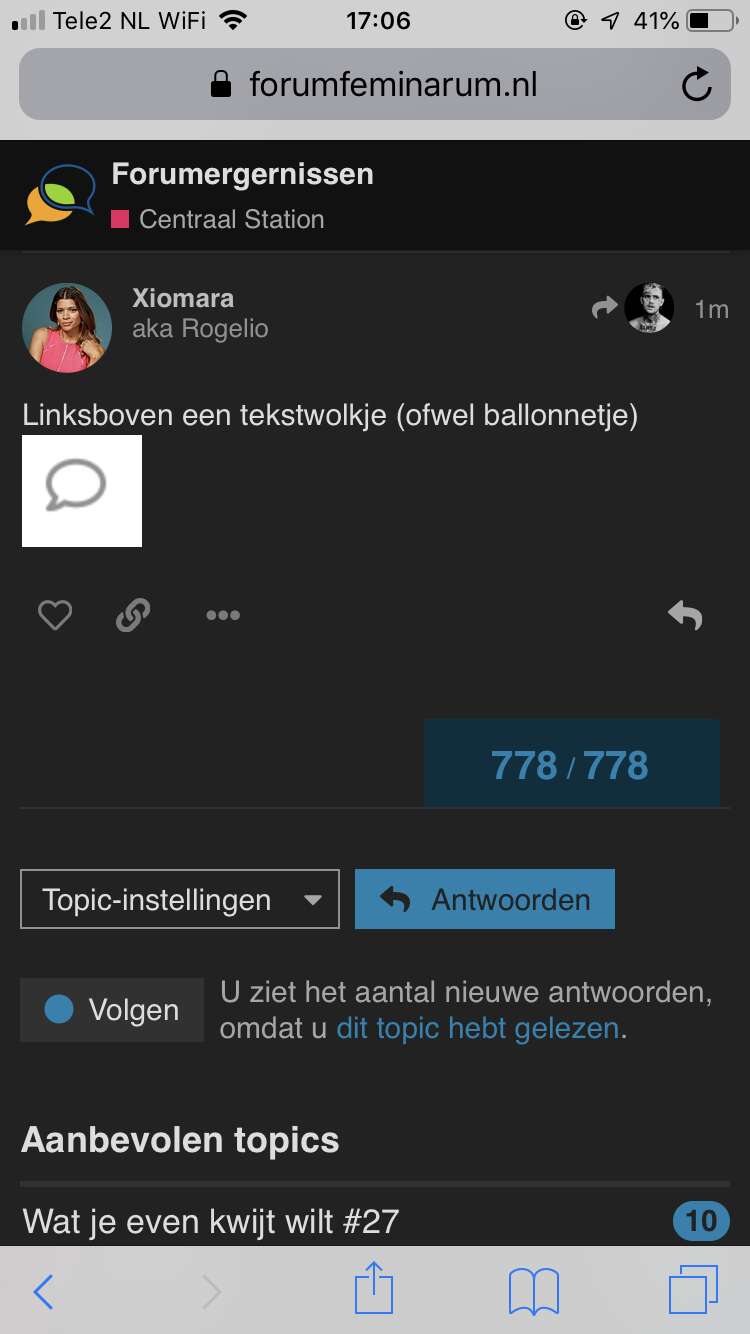Expand the Topic-instellingen dropdown

180,899
